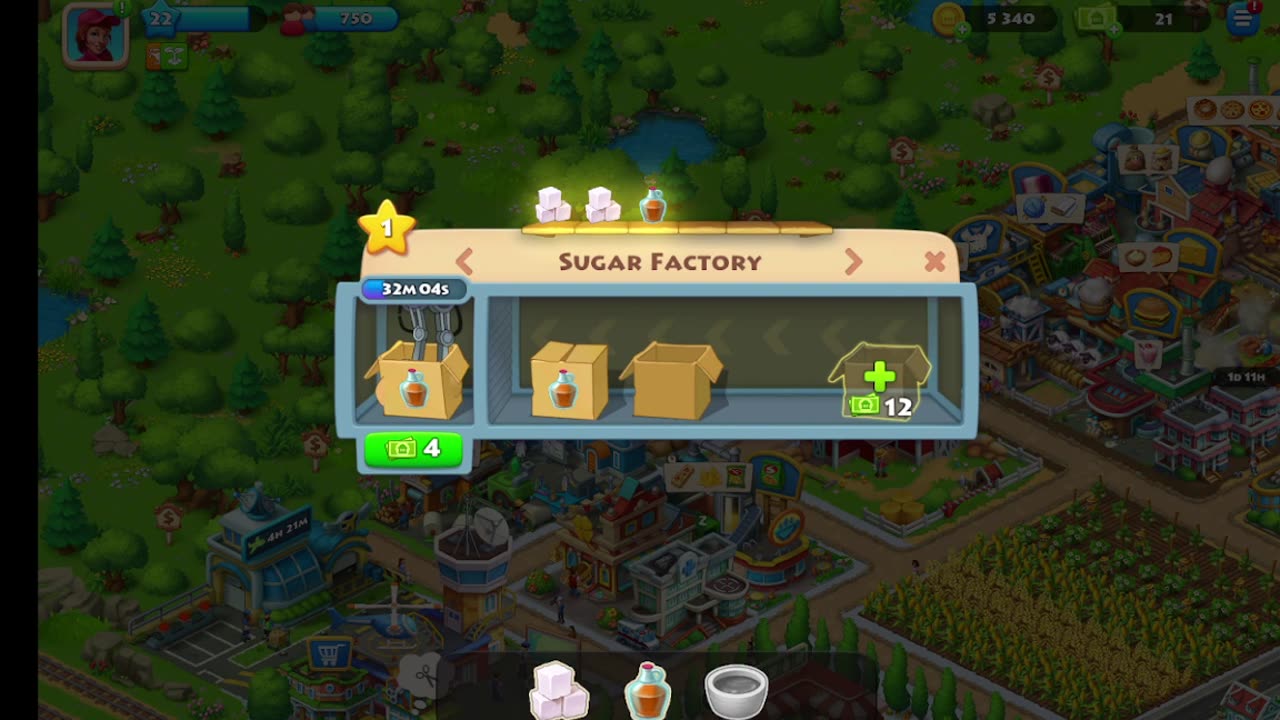Open the player profile avatar
This screenshot has height=720, width=1280.
pos(96,34)
